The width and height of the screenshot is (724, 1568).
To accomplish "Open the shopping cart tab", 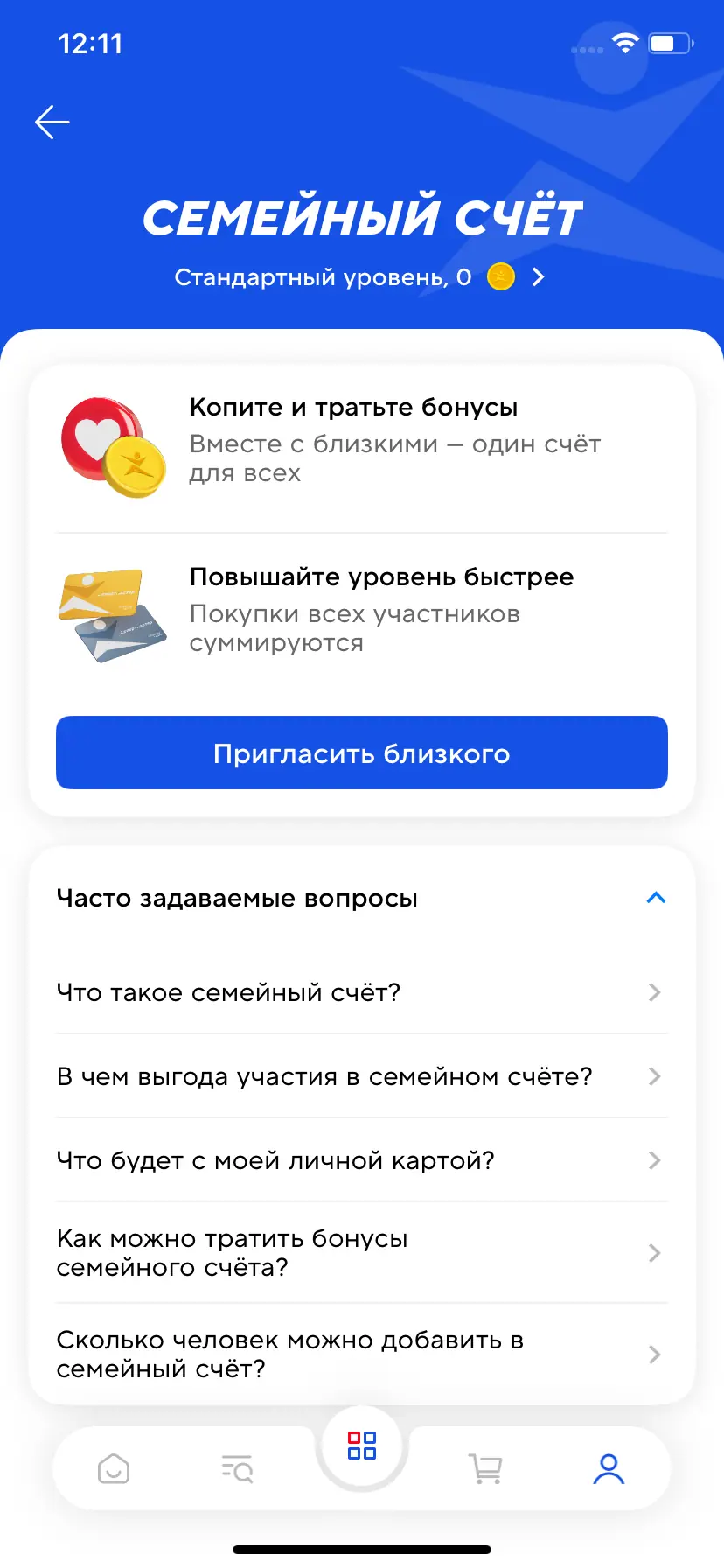I will 486,1469.
